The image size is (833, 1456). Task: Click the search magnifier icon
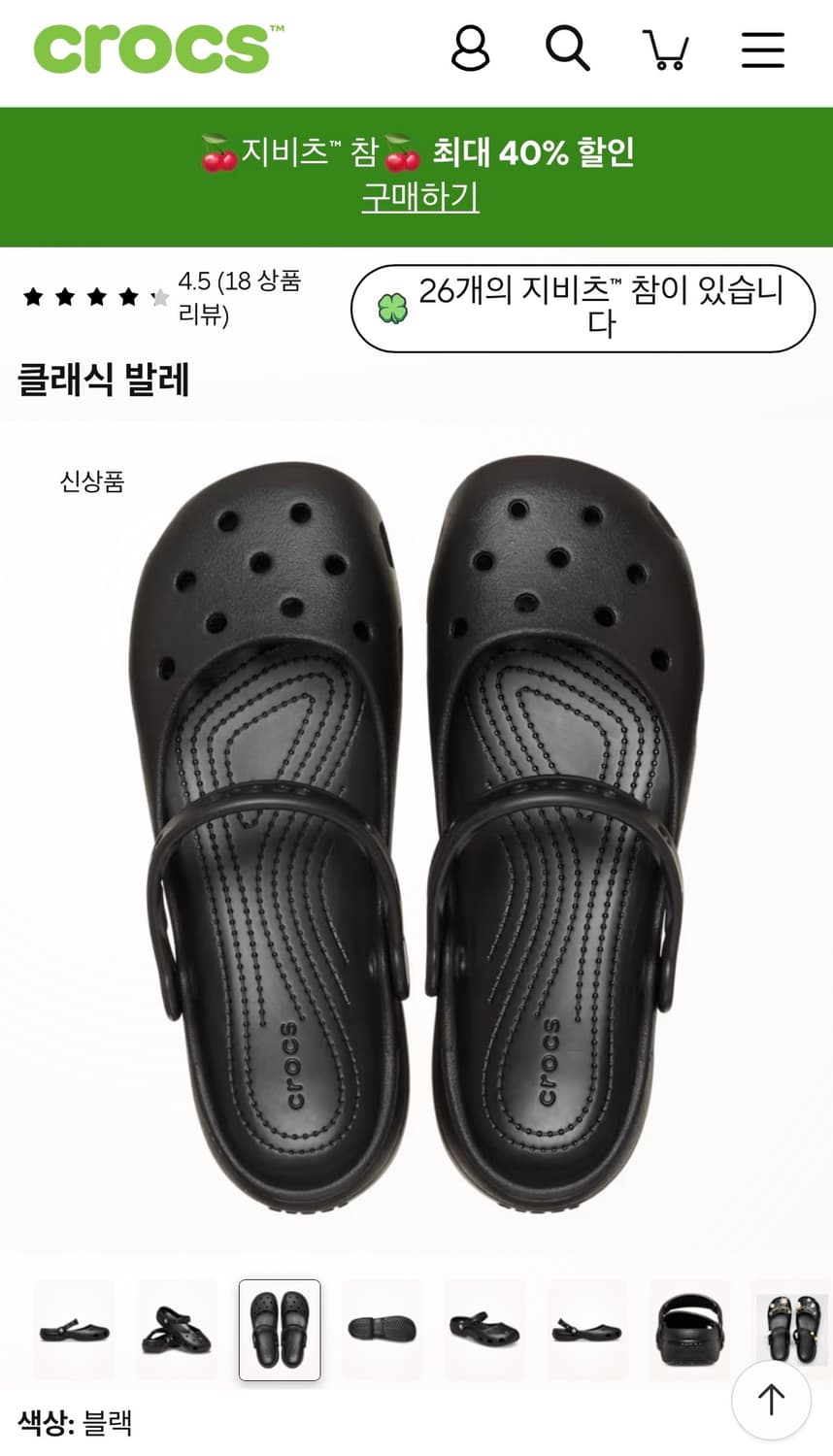tap(570, 49)
